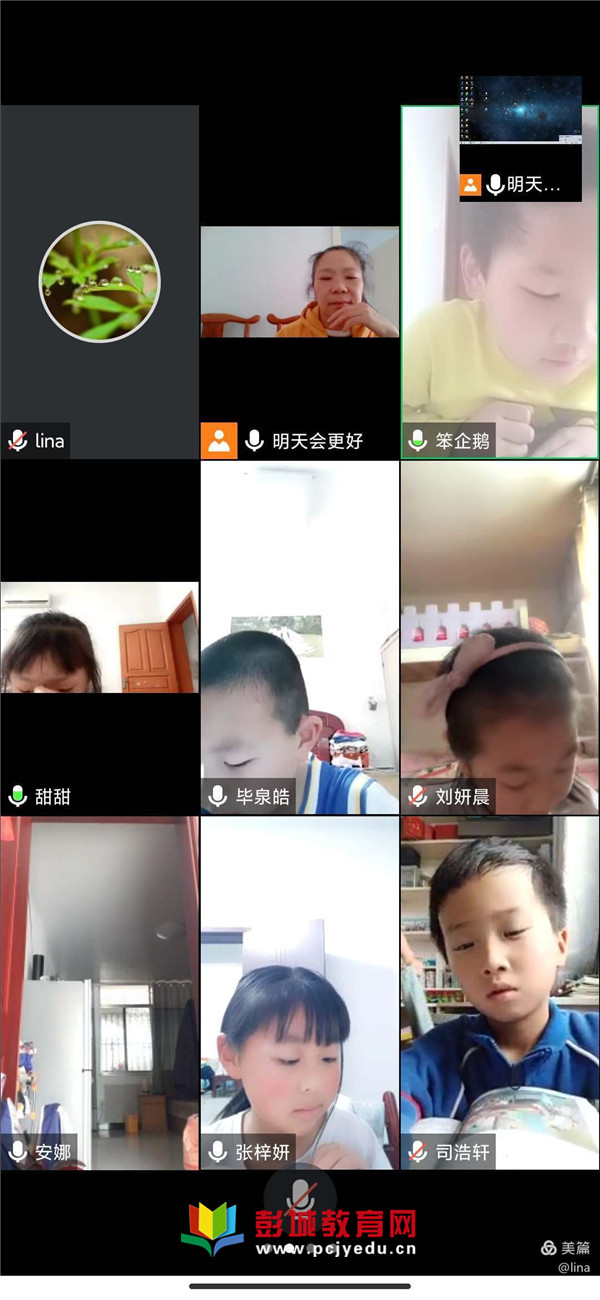Viewport: 600px width, 1300px height.
Task: Select 甜甜's video tile
Action: click(99, 637)
